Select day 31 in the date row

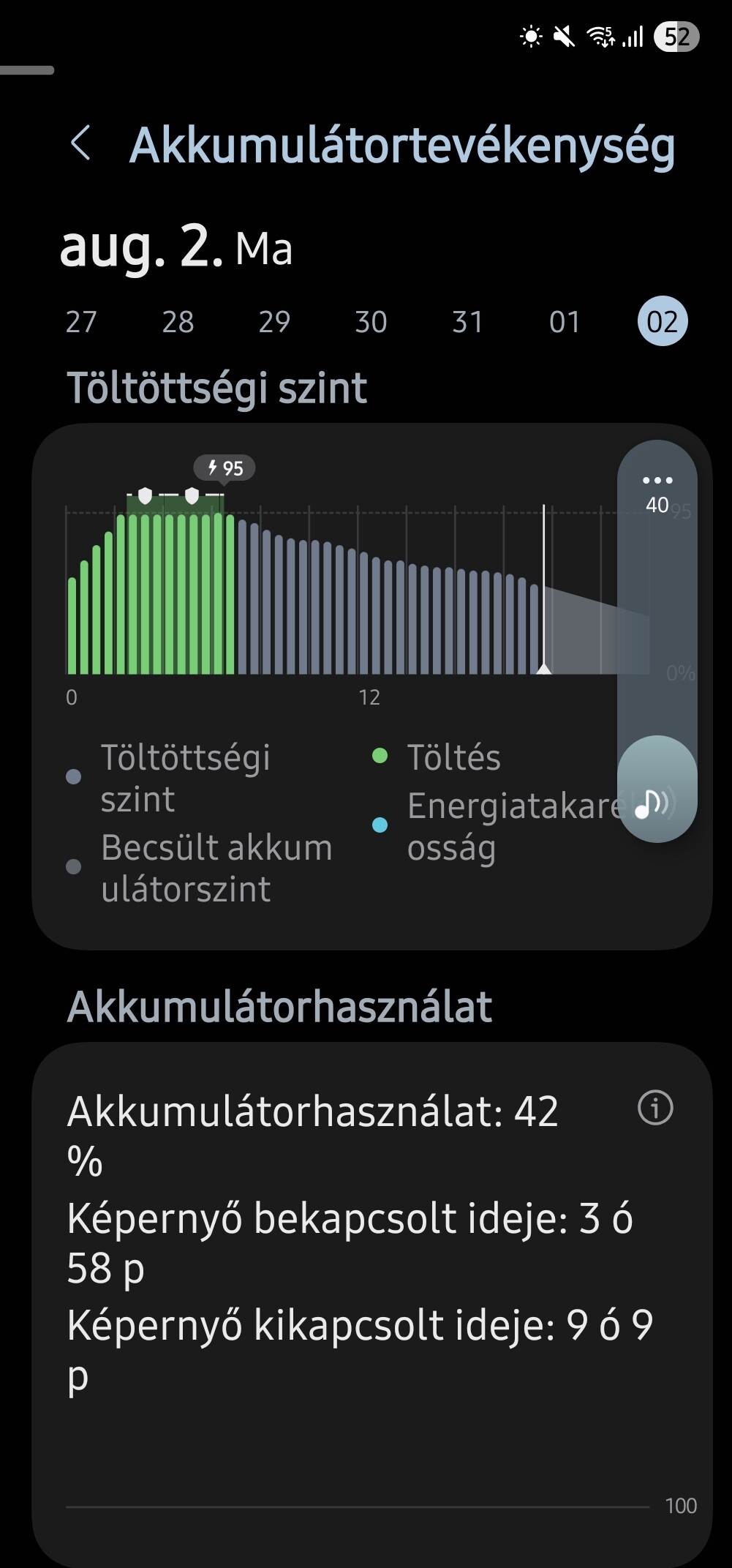[x=467, y=322]
